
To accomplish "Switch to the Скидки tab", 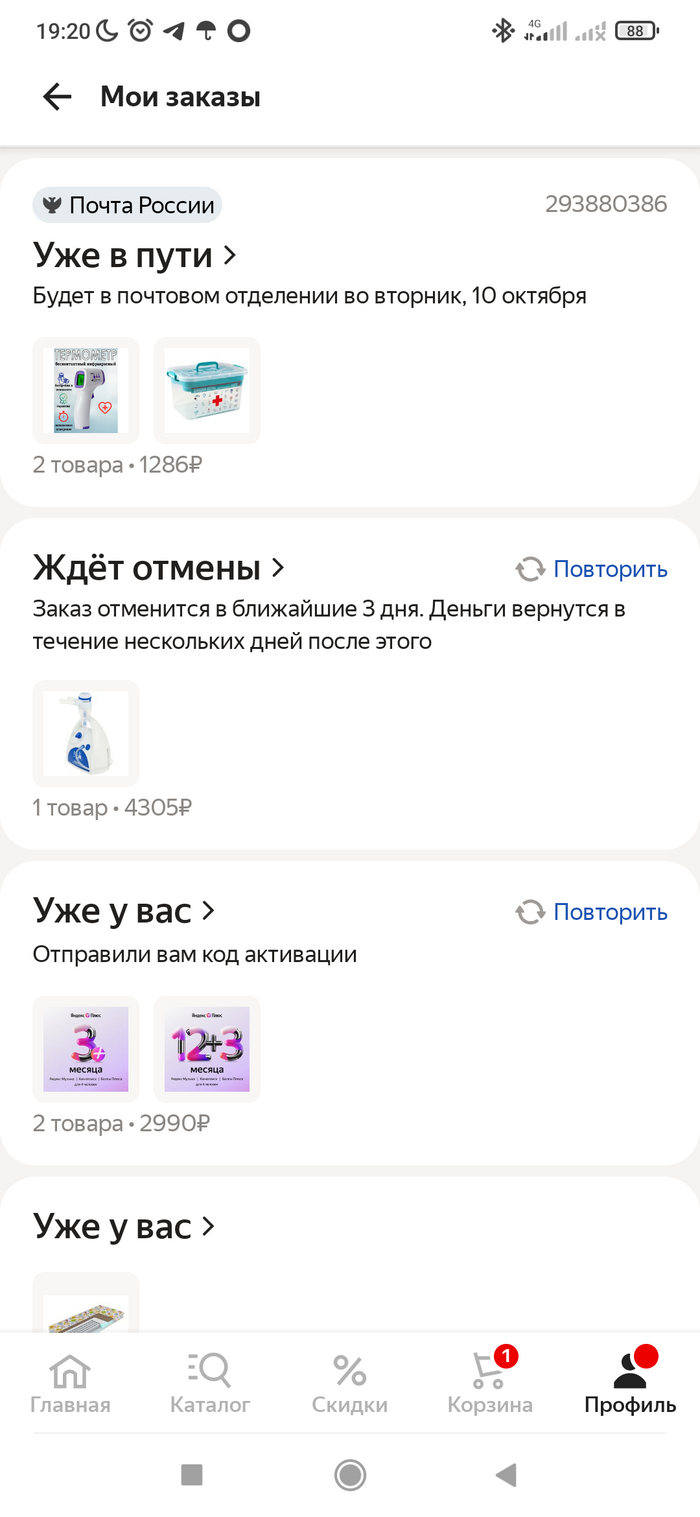I will 350,1384.
